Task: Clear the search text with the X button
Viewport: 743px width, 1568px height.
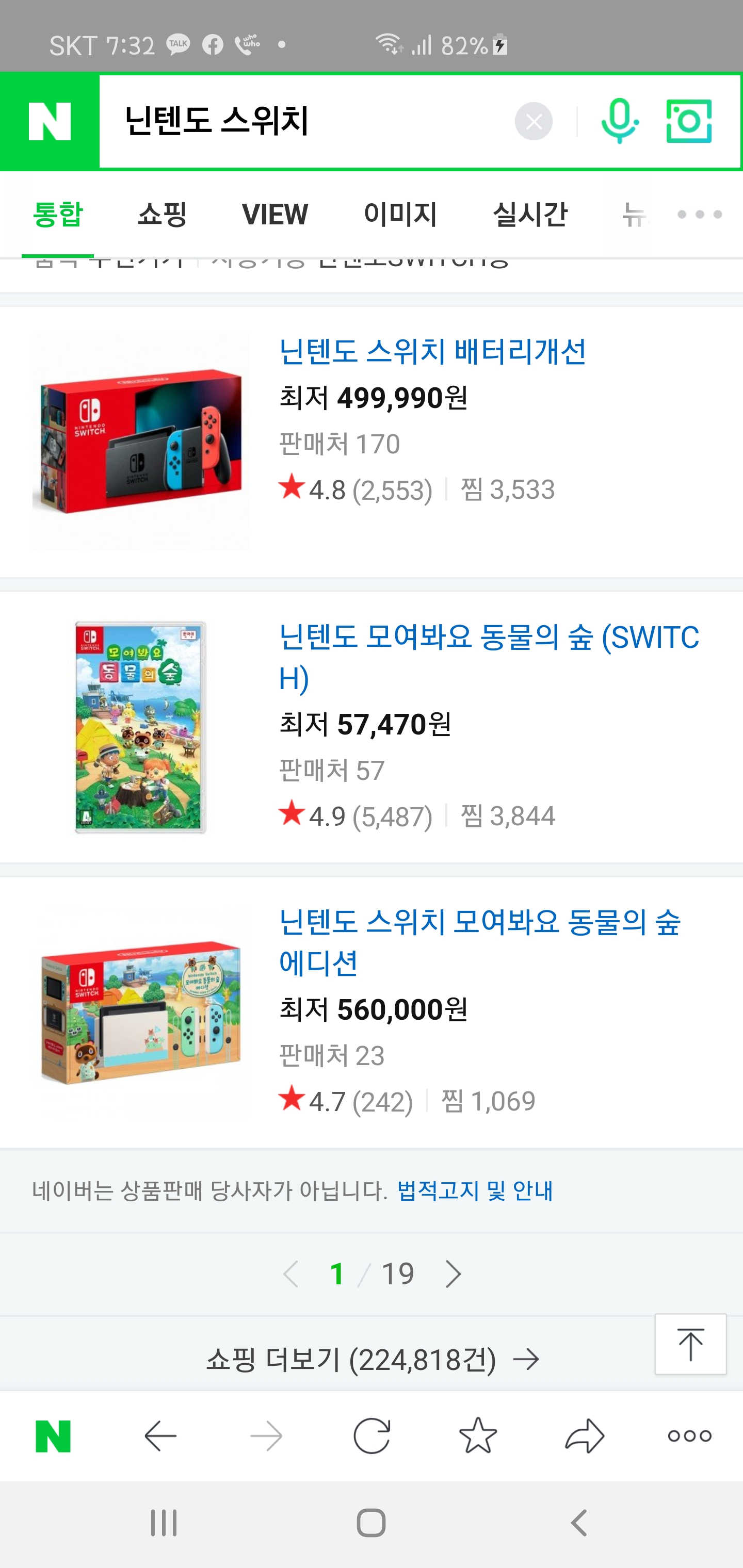Action: (x=533, y=122)
